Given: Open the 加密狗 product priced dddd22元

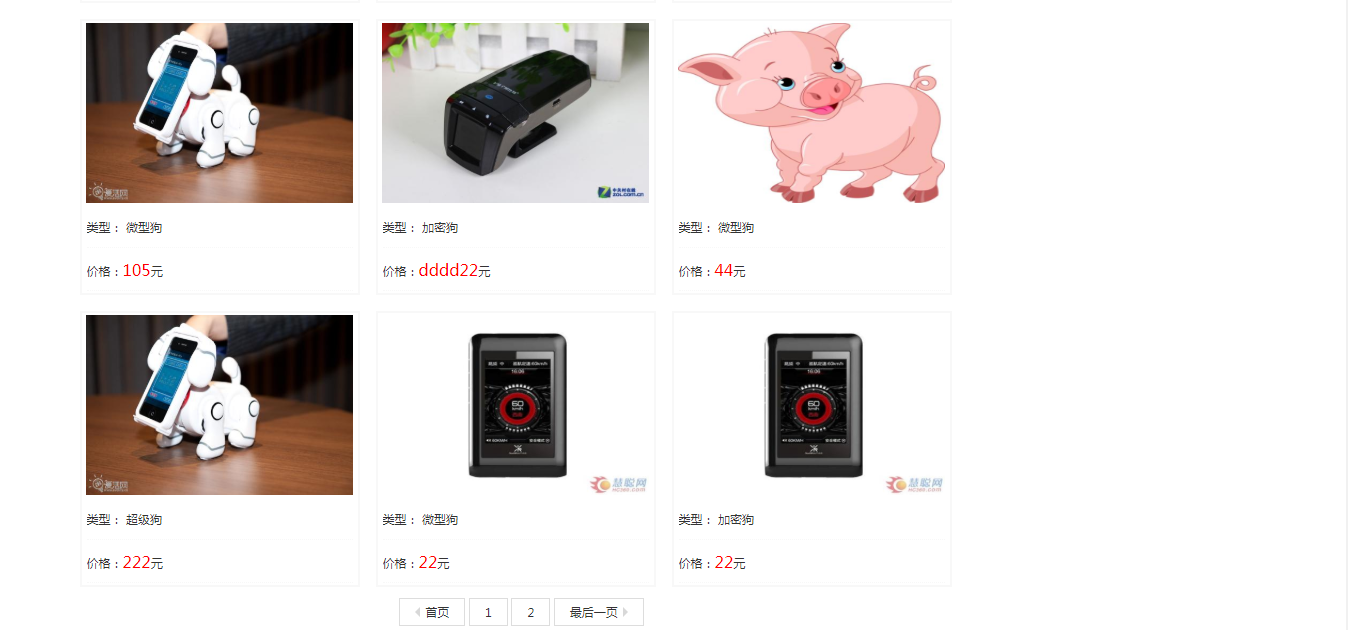Looking at the screenshot, I should tap(515, 113).
